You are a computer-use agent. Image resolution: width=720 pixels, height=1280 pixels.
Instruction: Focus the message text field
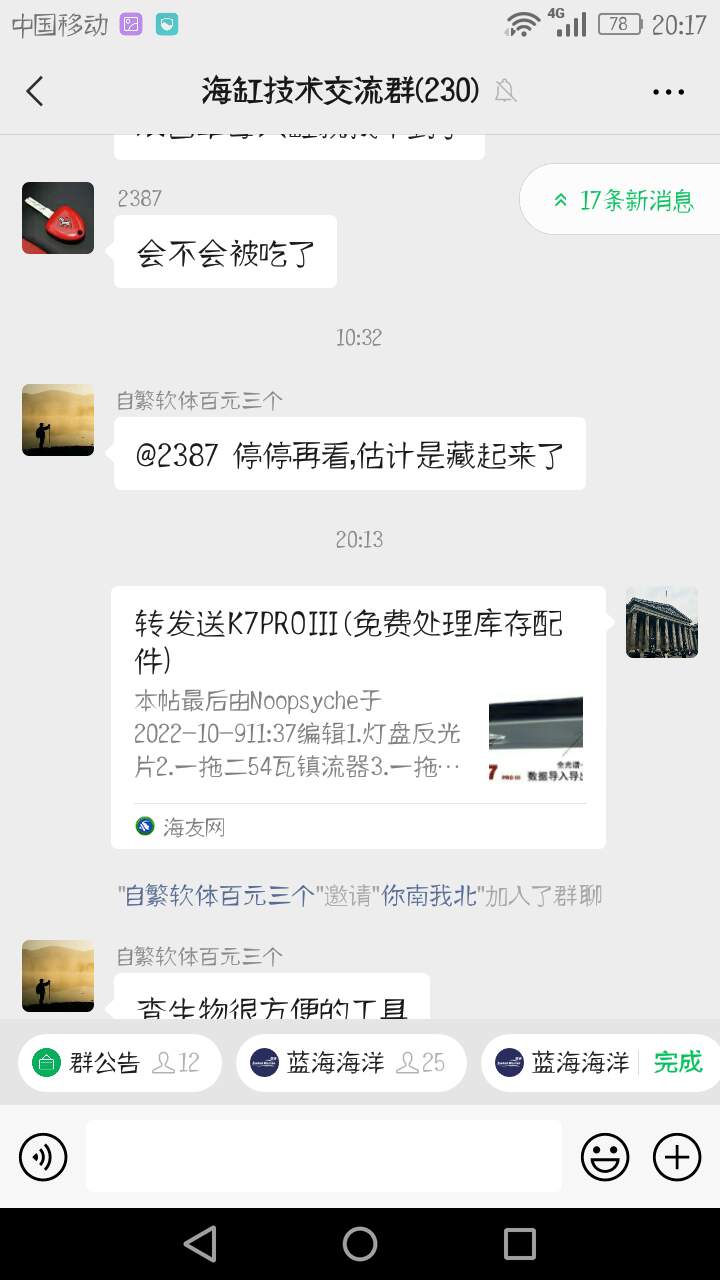click(323, 1156)
